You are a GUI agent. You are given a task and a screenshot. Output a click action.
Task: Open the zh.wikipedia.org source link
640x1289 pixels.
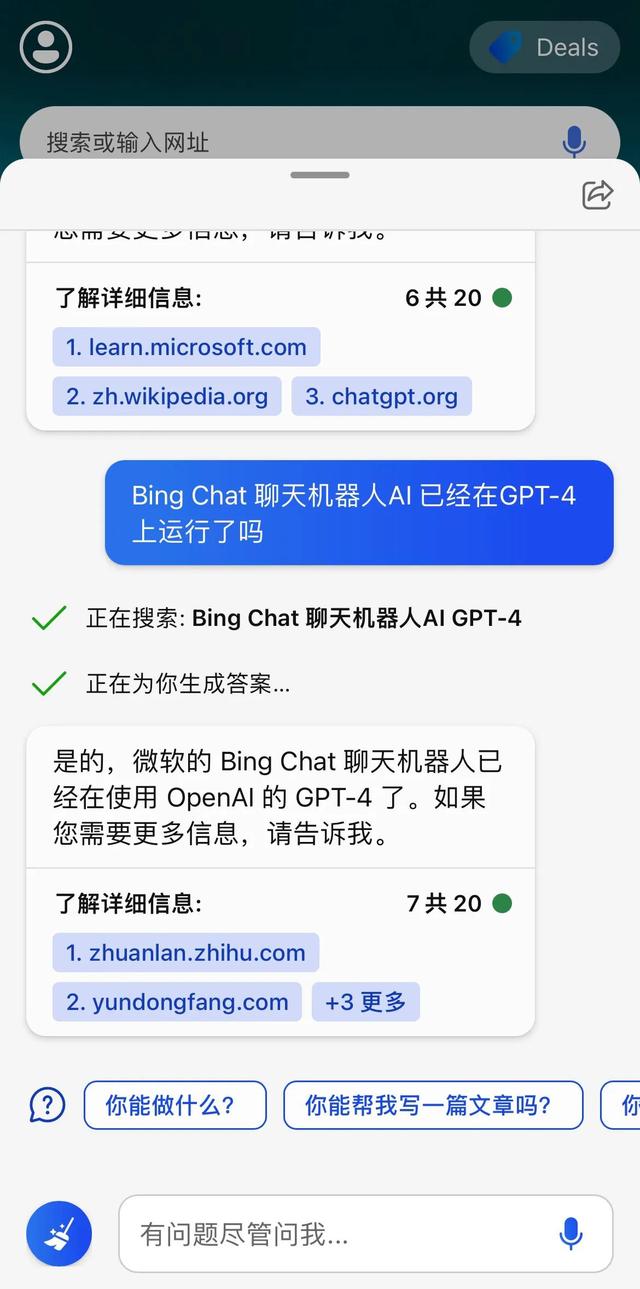point(167,396)
